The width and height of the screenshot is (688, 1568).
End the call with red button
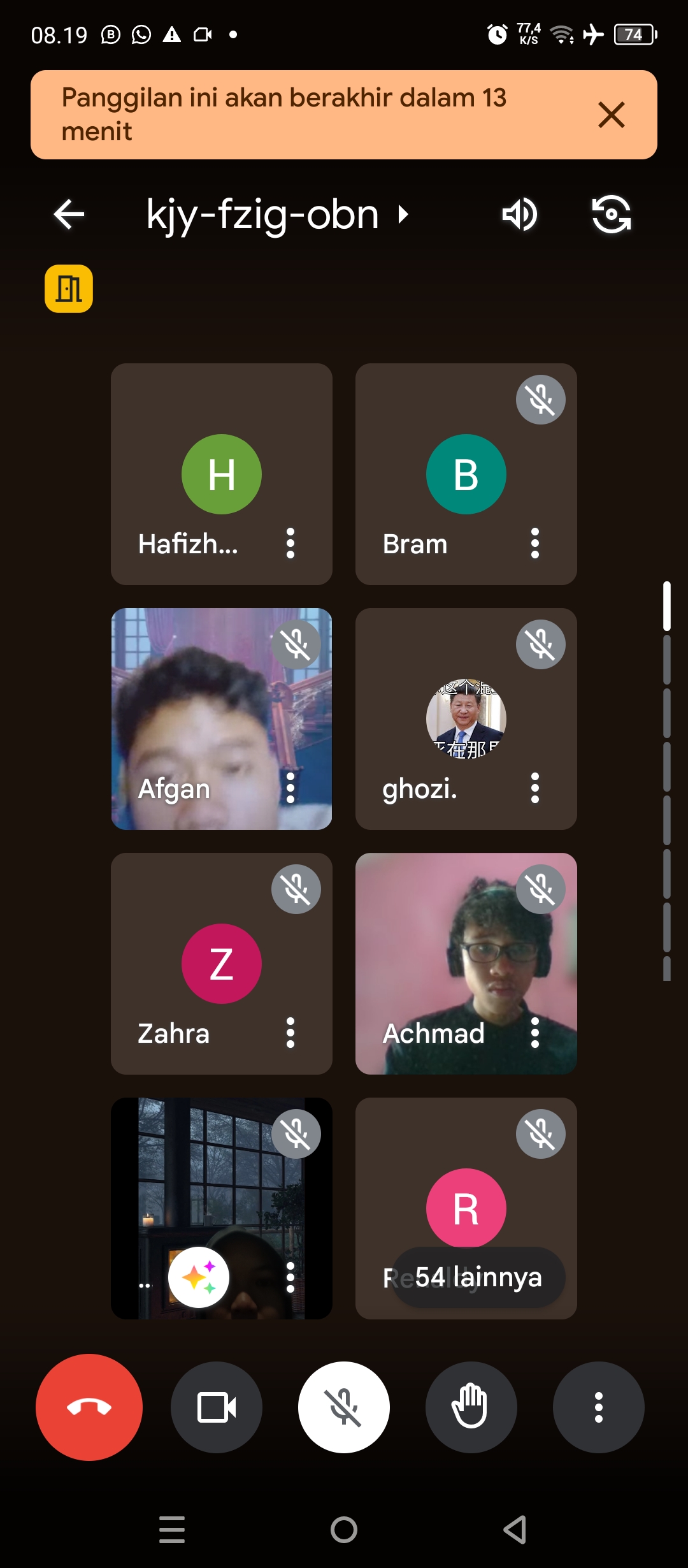89,1407
